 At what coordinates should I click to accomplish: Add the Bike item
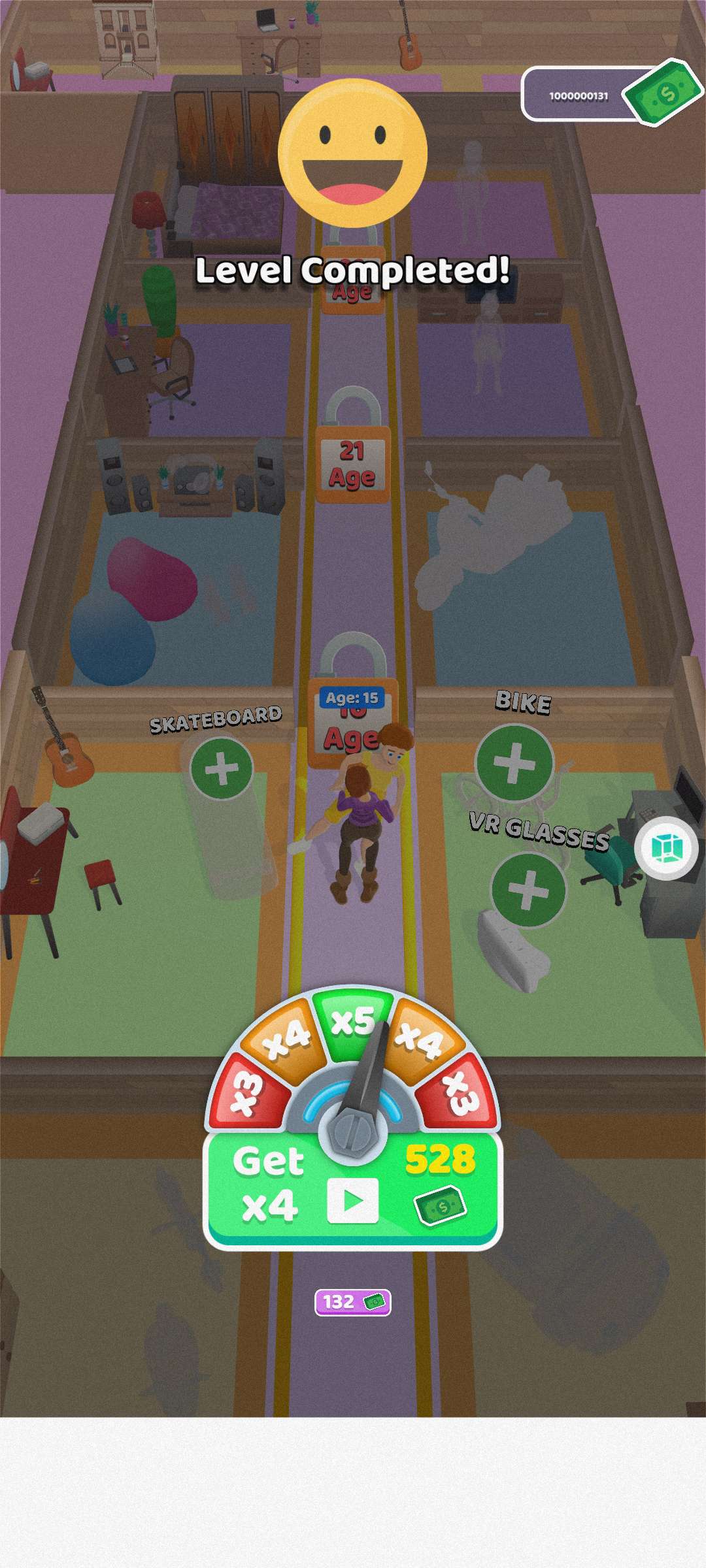[514, 762]
